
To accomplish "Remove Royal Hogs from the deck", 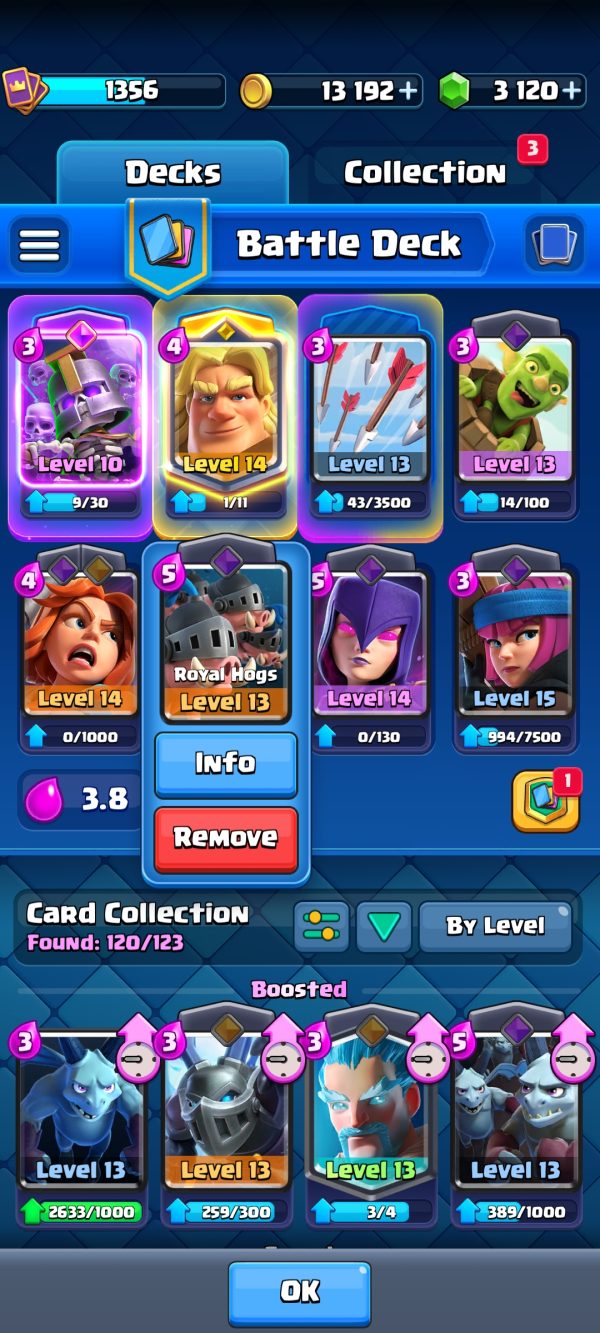I will click(226, 838).
